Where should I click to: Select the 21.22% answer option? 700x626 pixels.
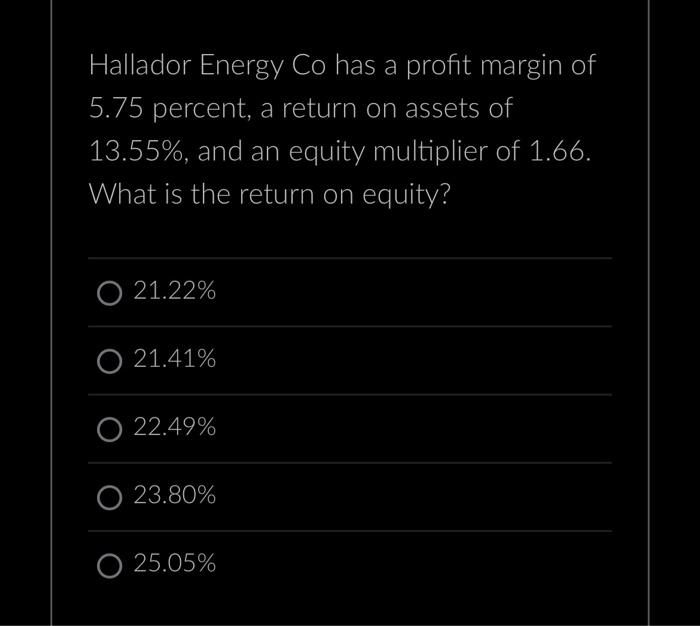tap(110, 293)
